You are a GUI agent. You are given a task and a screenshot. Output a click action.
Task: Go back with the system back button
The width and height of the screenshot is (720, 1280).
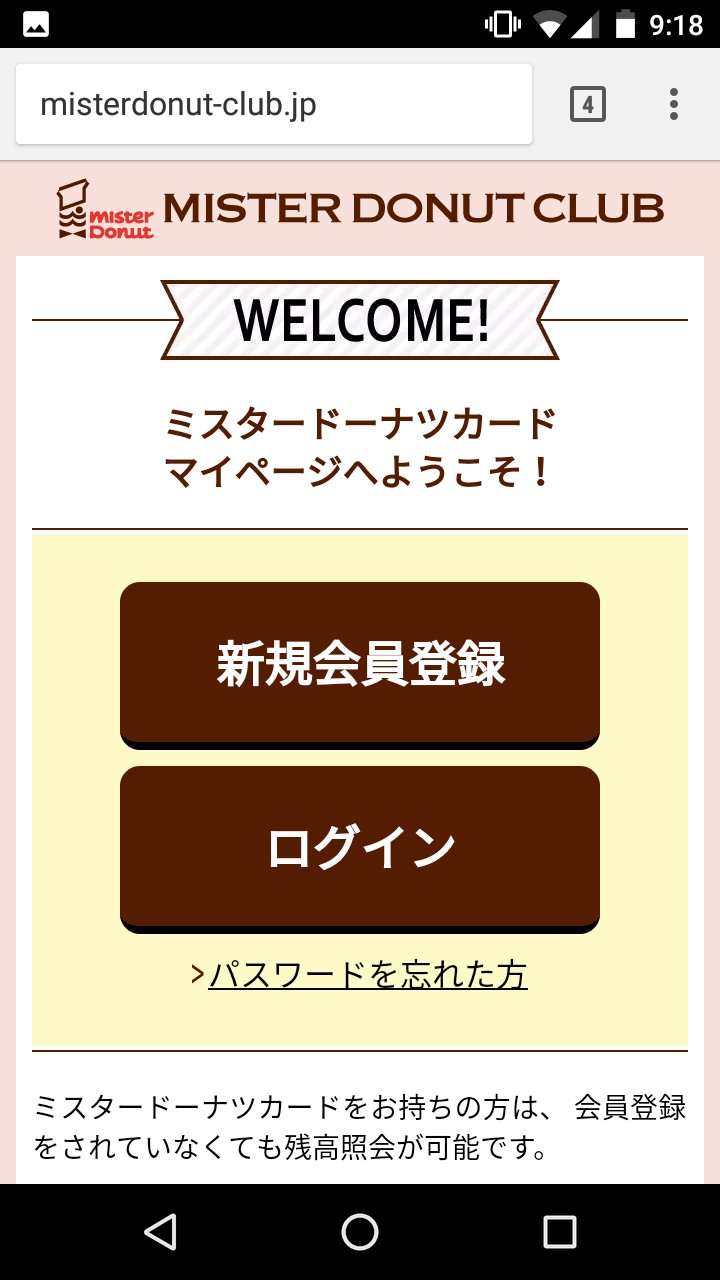coord(160,1232)
